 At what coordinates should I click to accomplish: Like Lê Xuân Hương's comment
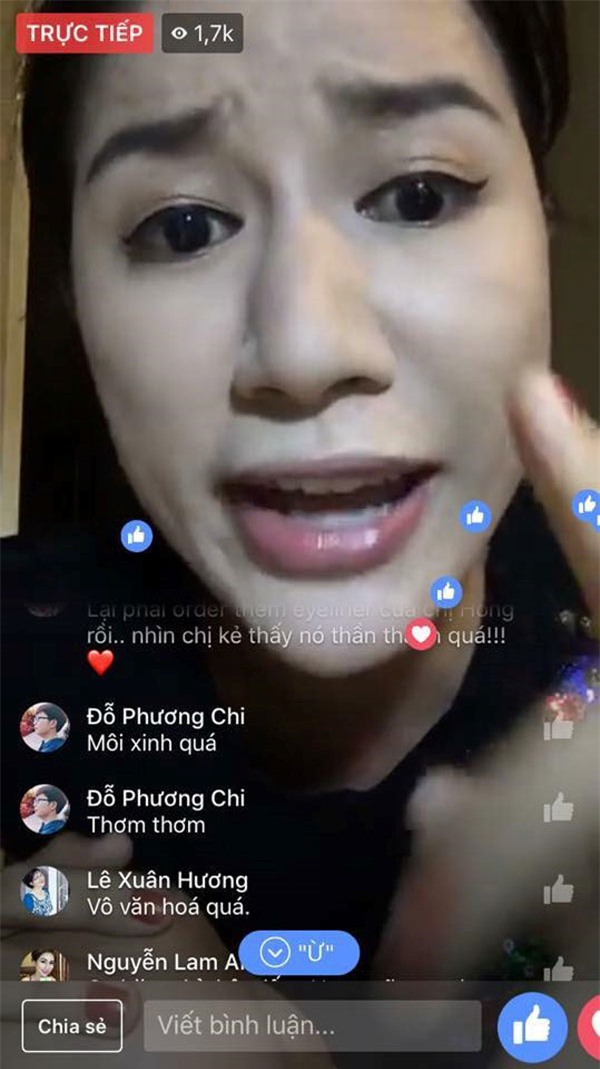558,889
